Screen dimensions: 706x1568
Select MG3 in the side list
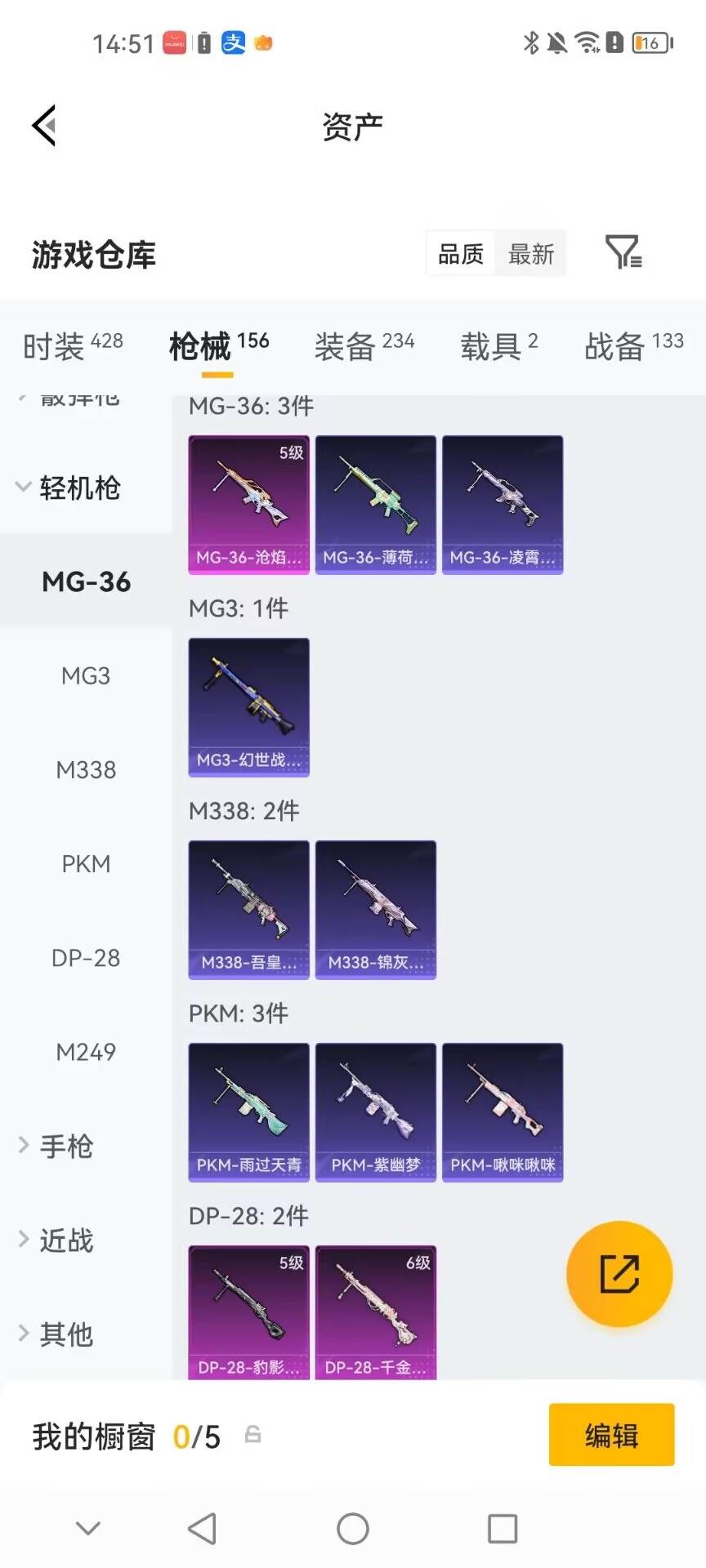point(86,675)
